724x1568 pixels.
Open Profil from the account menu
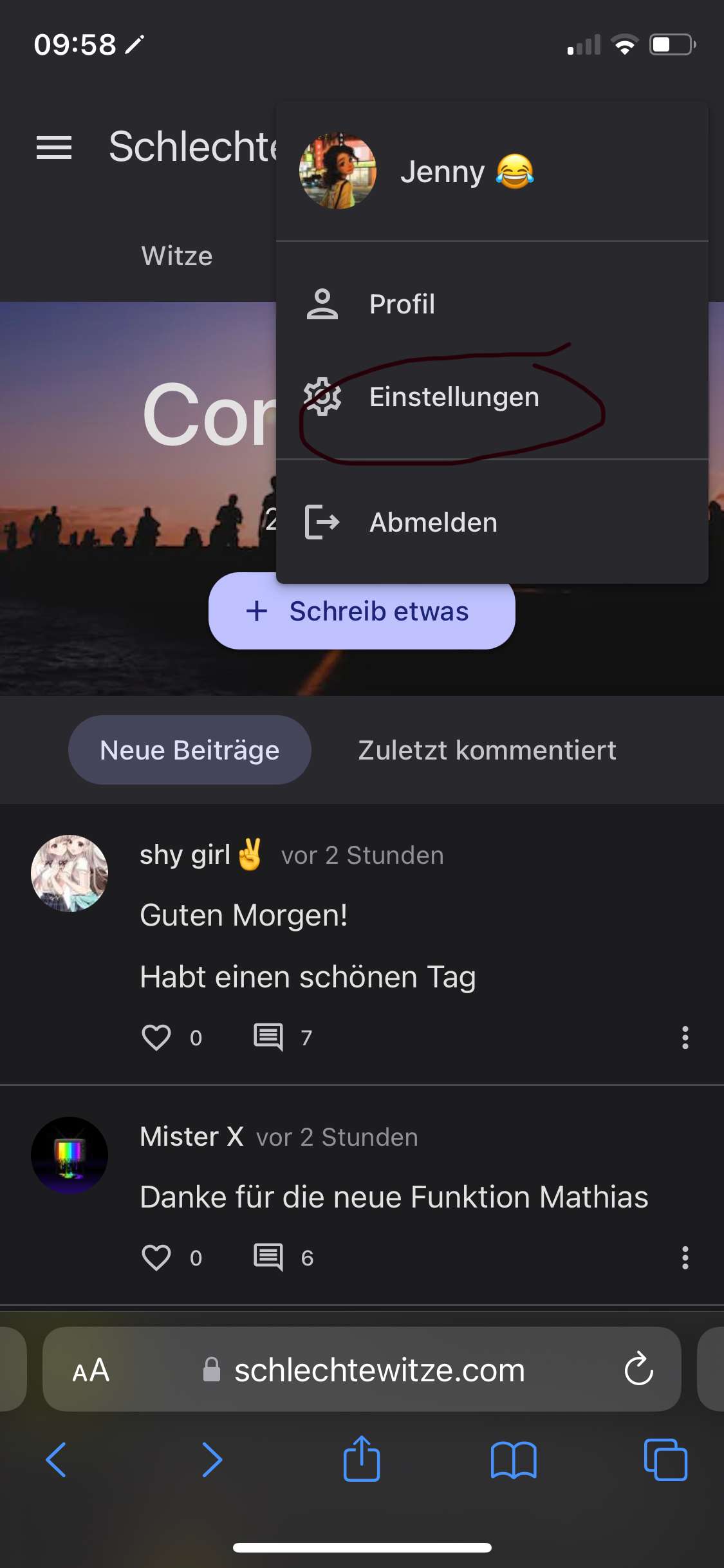click(x=402, y=304)
